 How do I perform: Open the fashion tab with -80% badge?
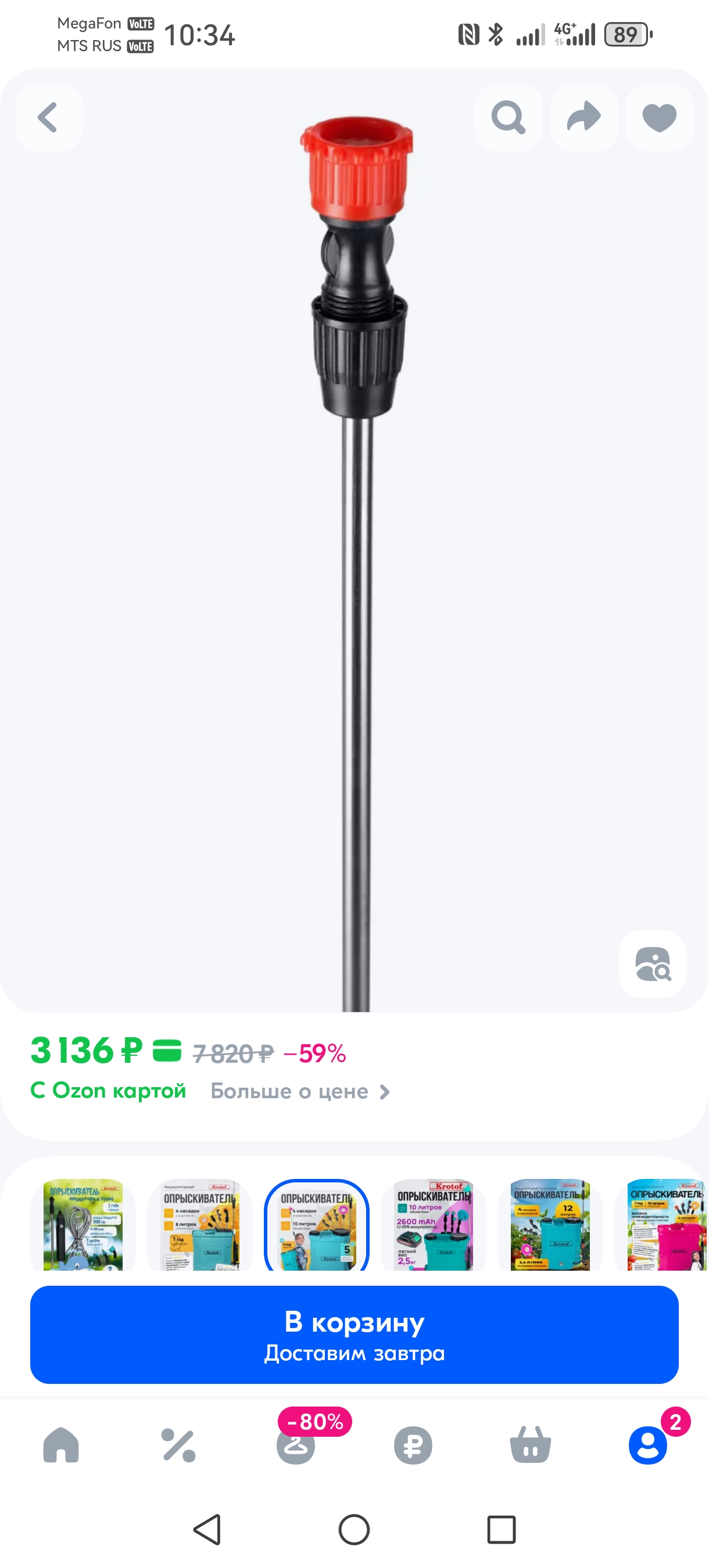coord(296,1445)
